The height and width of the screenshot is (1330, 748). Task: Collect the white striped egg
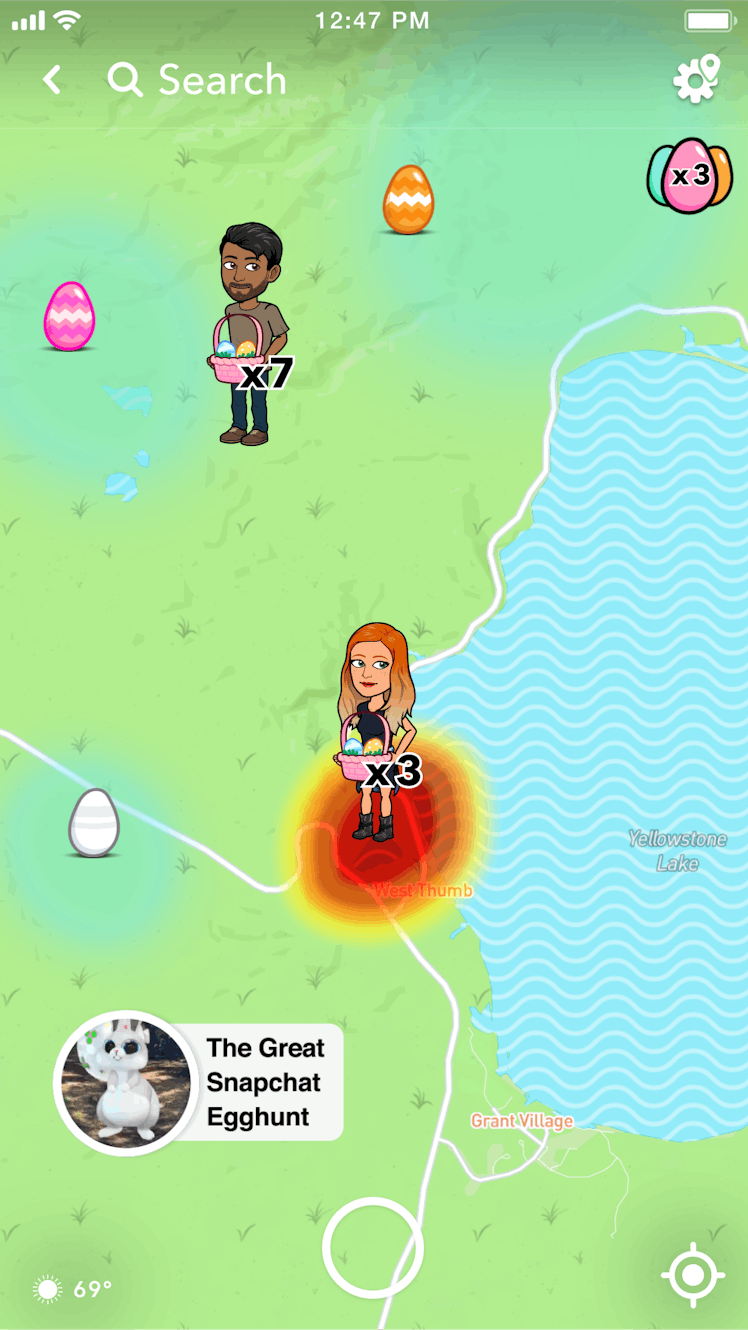tap(94, 822)
